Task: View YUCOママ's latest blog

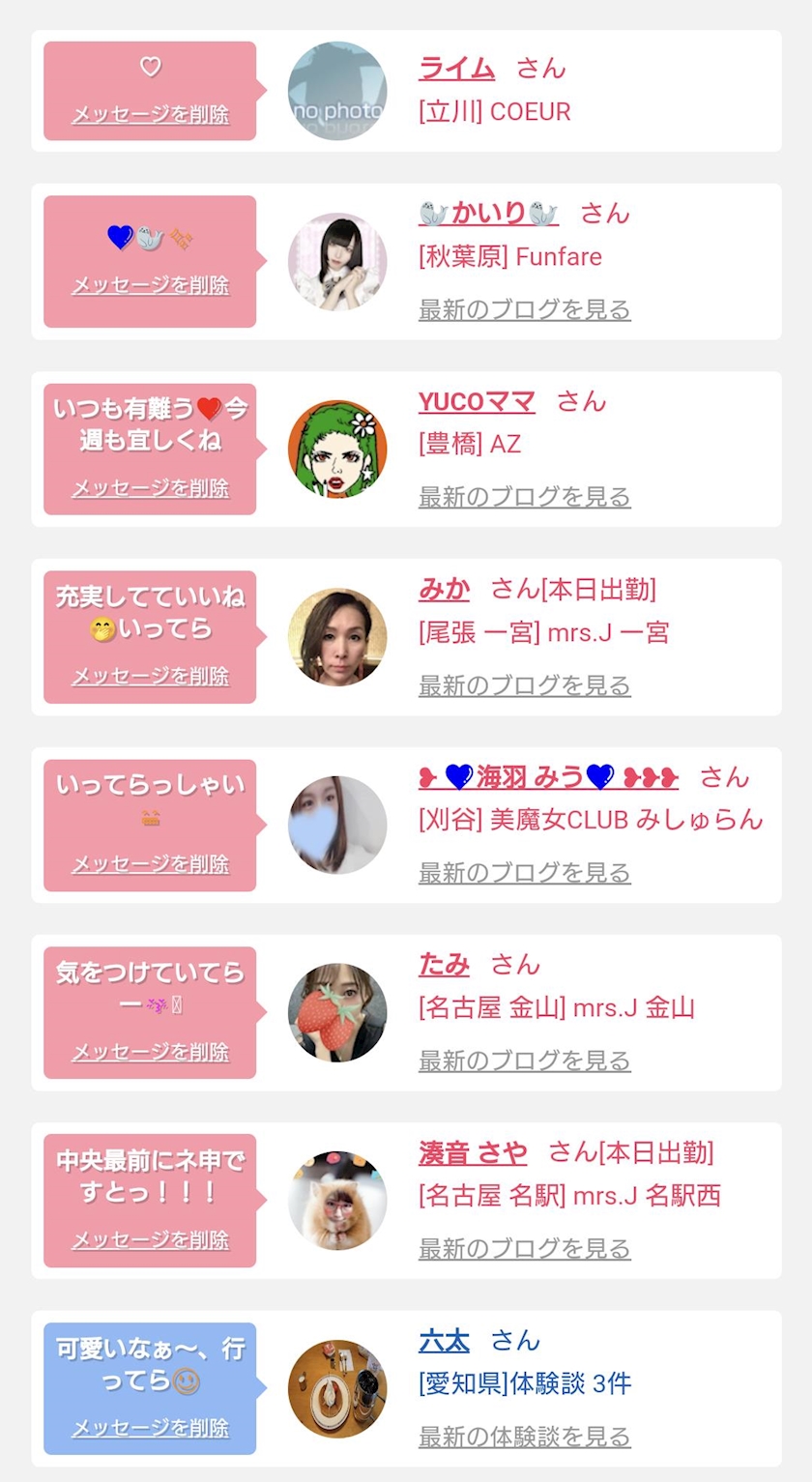Action: (x=524, y=498)
